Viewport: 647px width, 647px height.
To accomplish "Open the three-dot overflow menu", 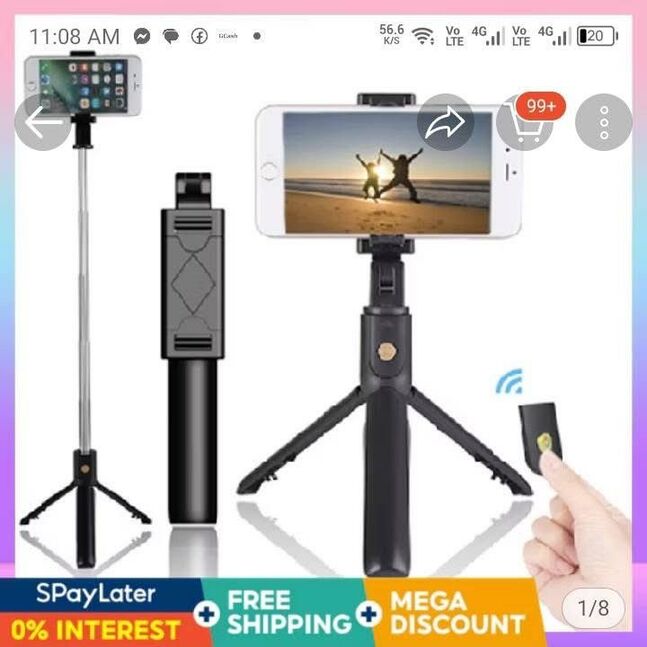I will 604,123.
